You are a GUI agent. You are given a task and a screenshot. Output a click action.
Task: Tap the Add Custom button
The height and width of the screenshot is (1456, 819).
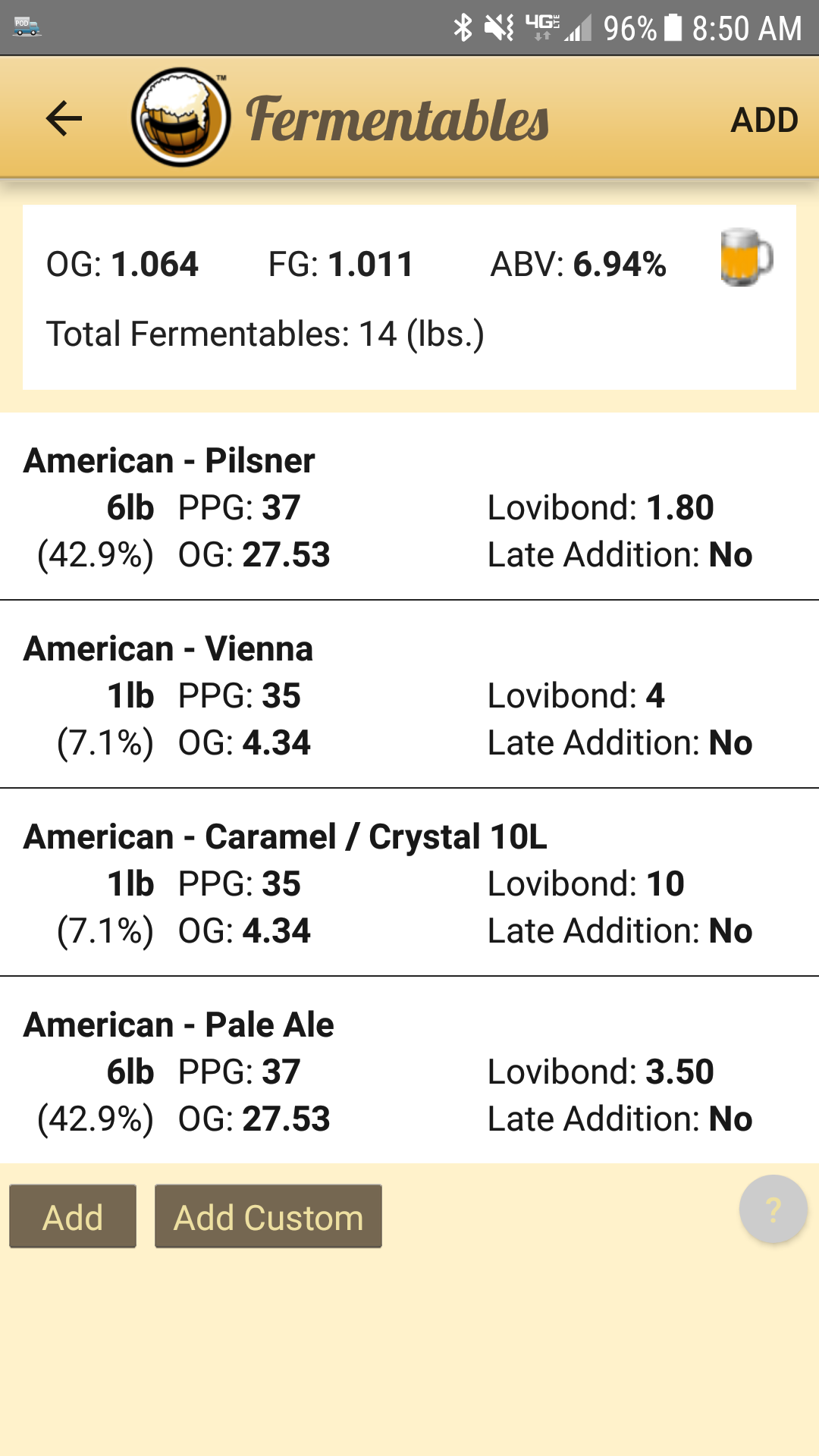coord(268,1217)
